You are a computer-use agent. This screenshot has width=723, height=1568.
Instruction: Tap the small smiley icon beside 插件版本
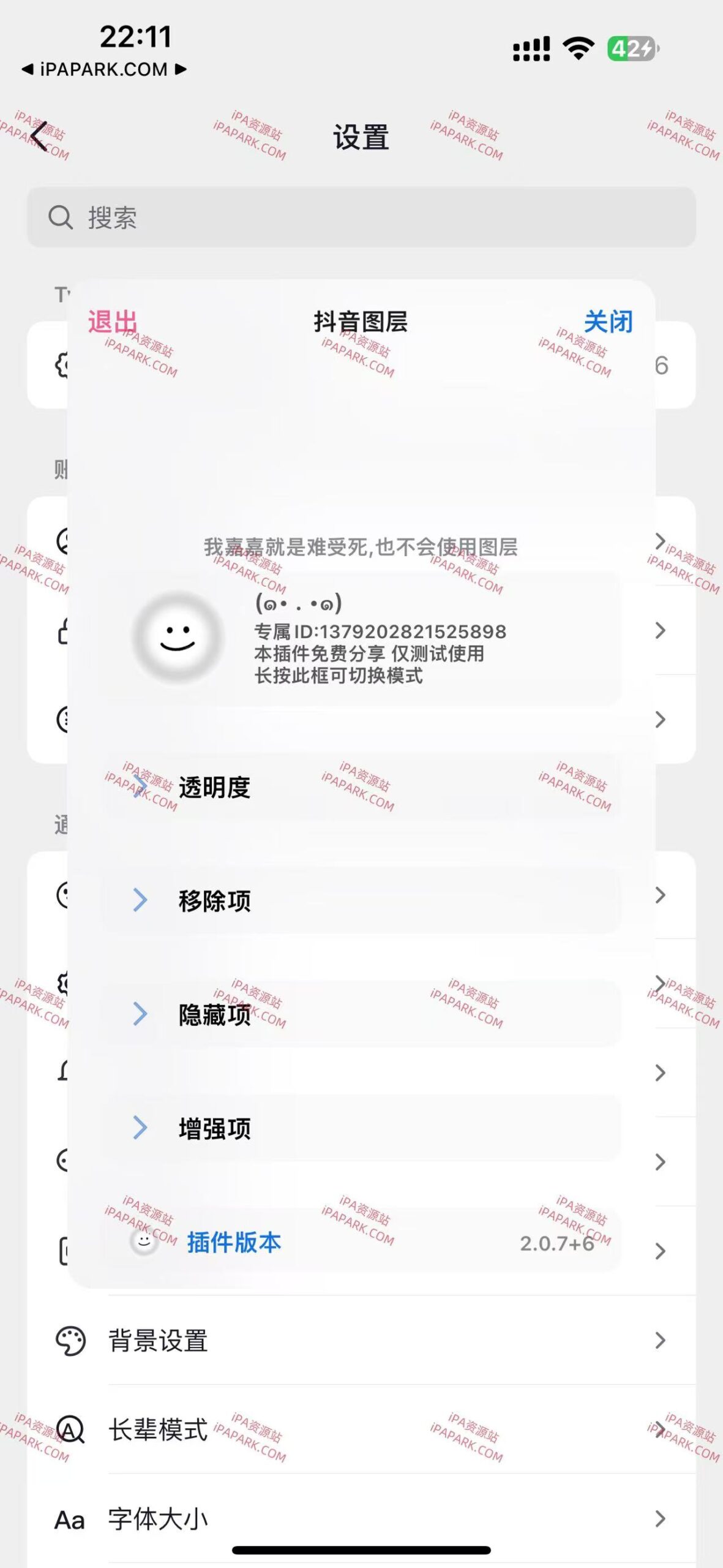[x=143, y=1243]
